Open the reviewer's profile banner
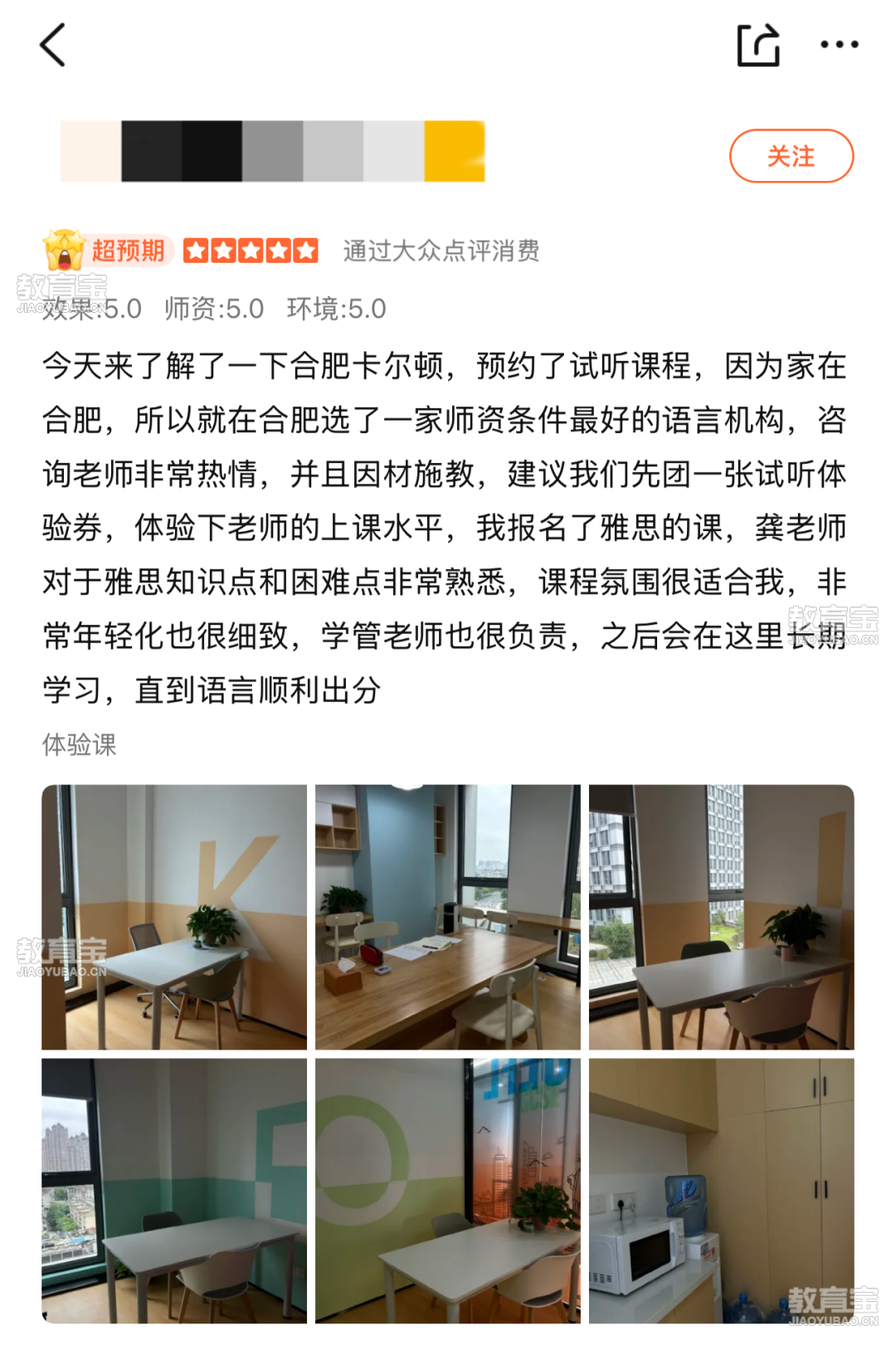The height and width of the screenshot is (1345, 896). coord(272,151)
